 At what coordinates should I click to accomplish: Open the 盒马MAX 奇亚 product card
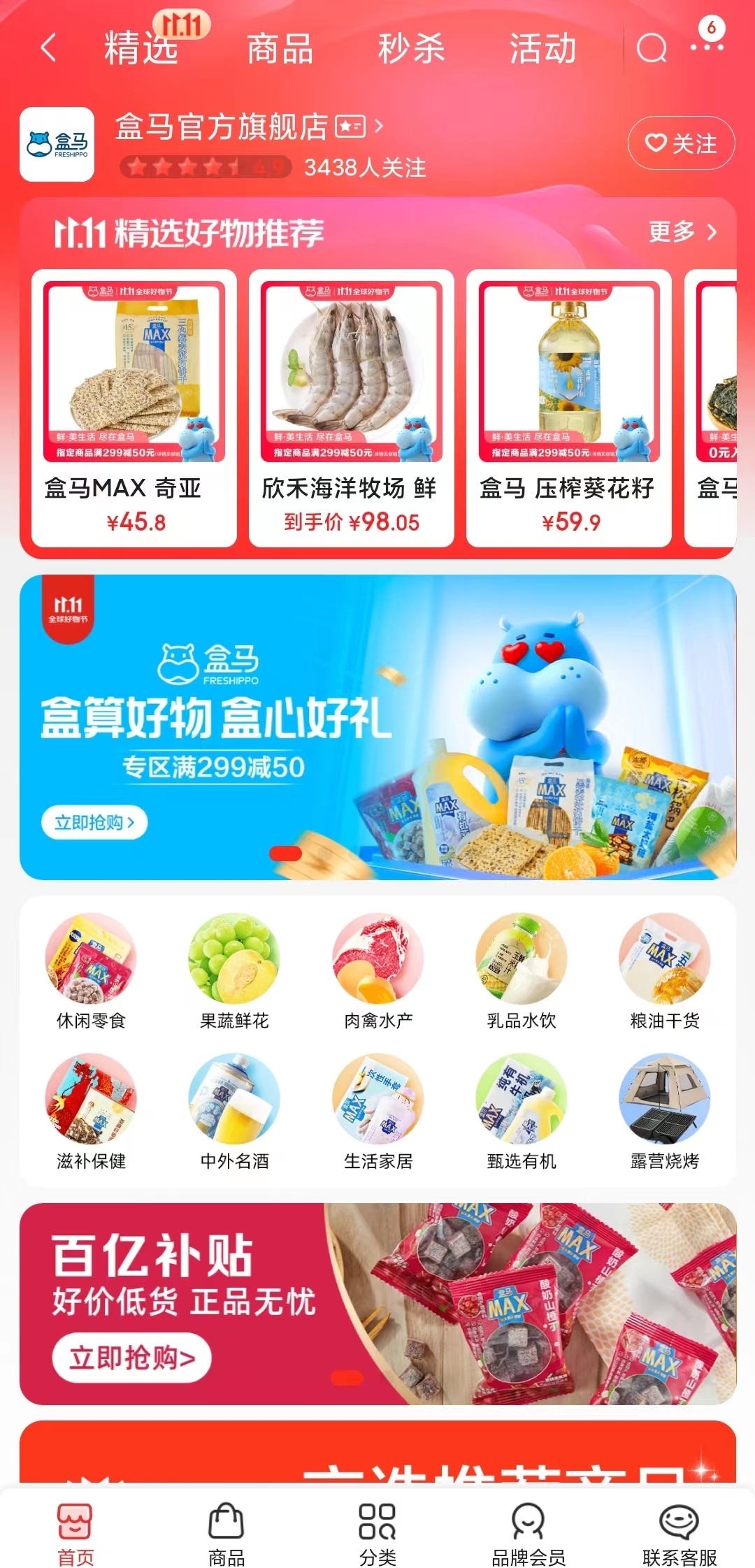tap(134, 407)
